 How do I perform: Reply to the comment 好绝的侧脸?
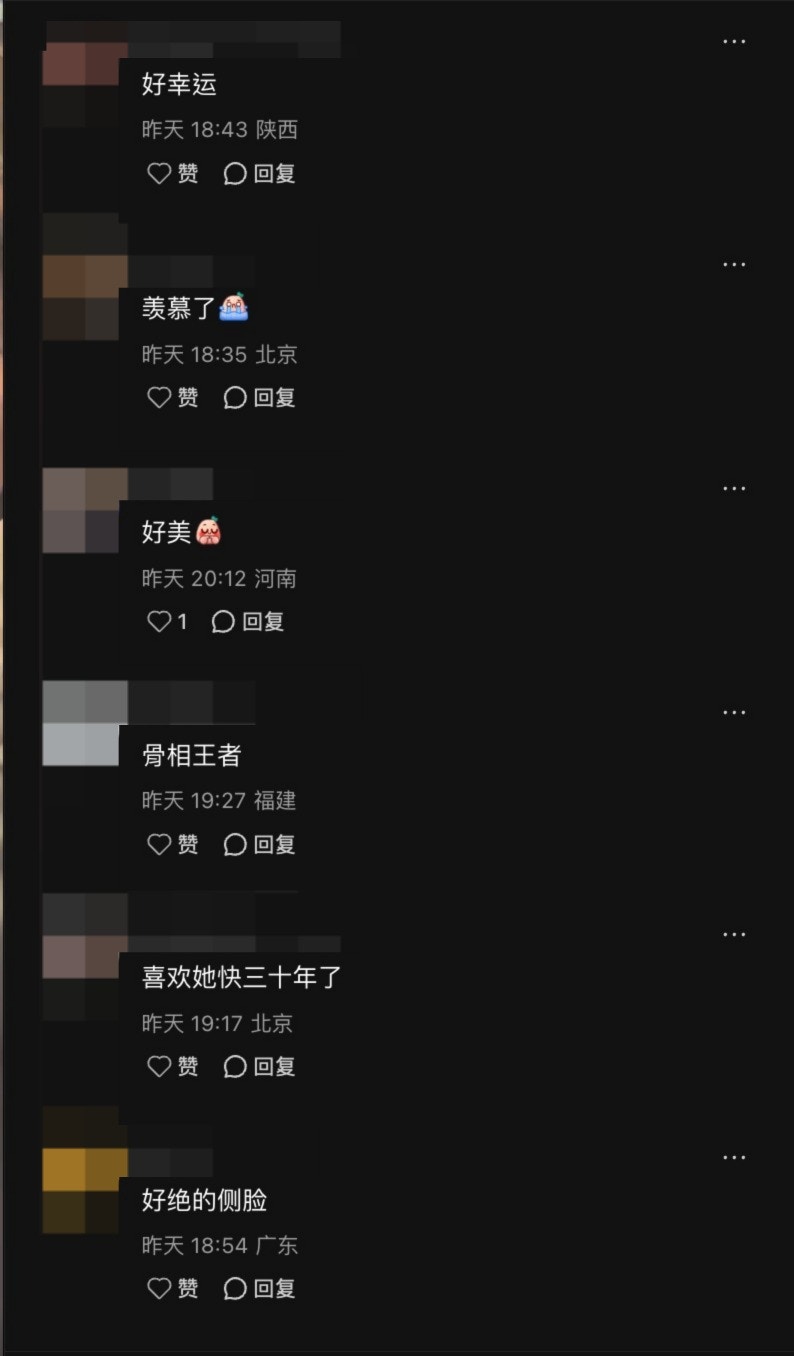(259, 1289)
